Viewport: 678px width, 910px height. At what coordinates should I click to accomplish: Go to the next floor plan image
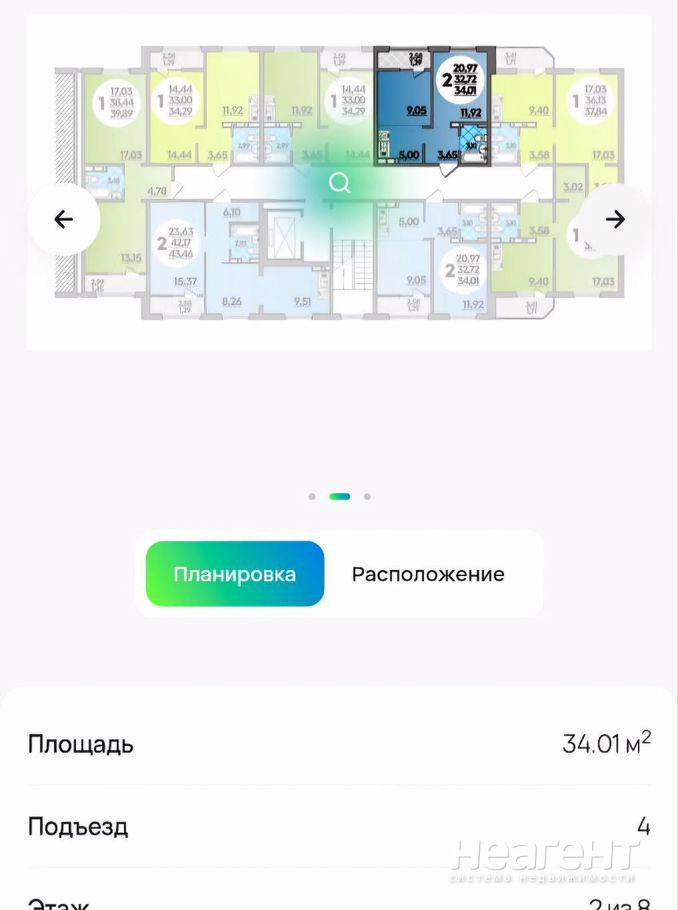(615, 219)
